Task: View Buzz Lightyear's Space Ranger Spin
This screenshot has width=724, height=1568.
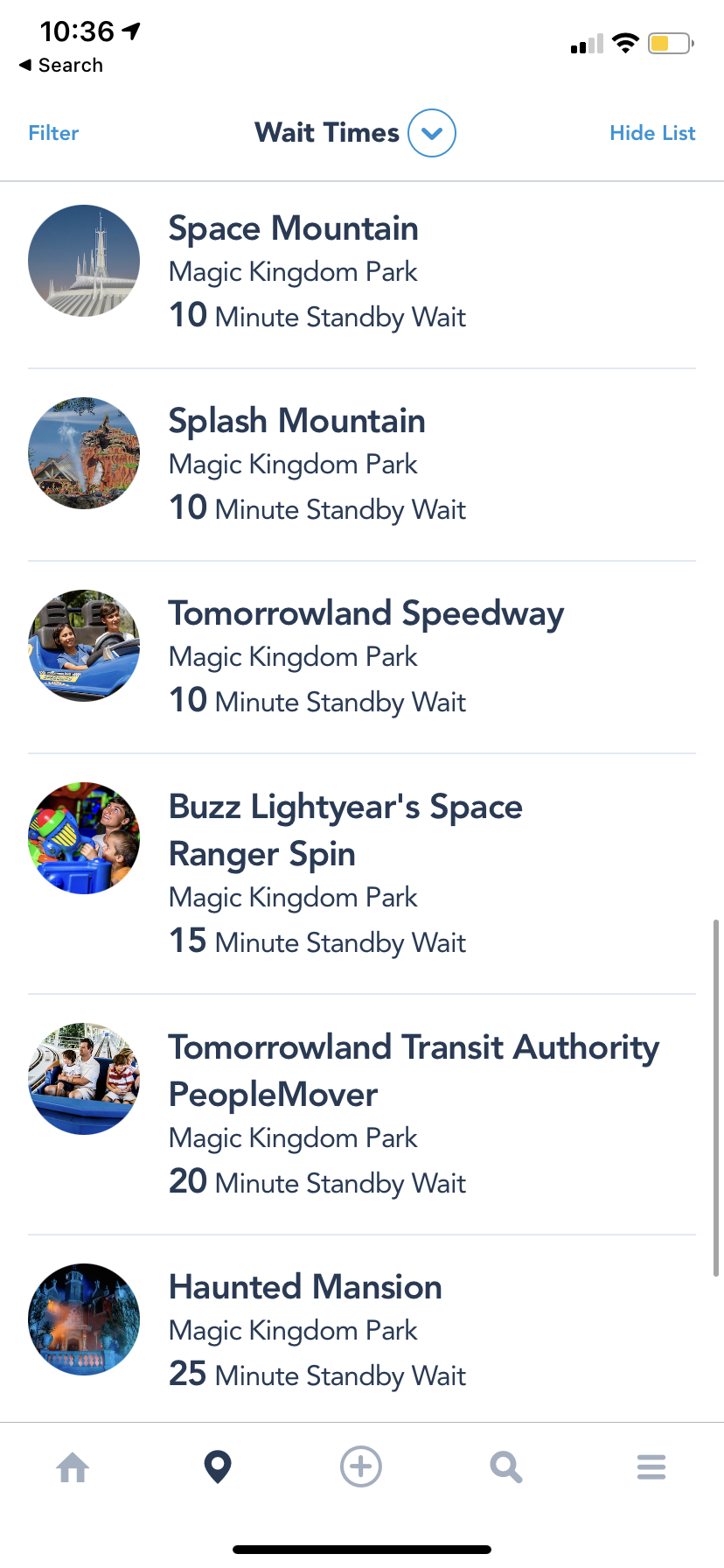Action: [345, 829]
